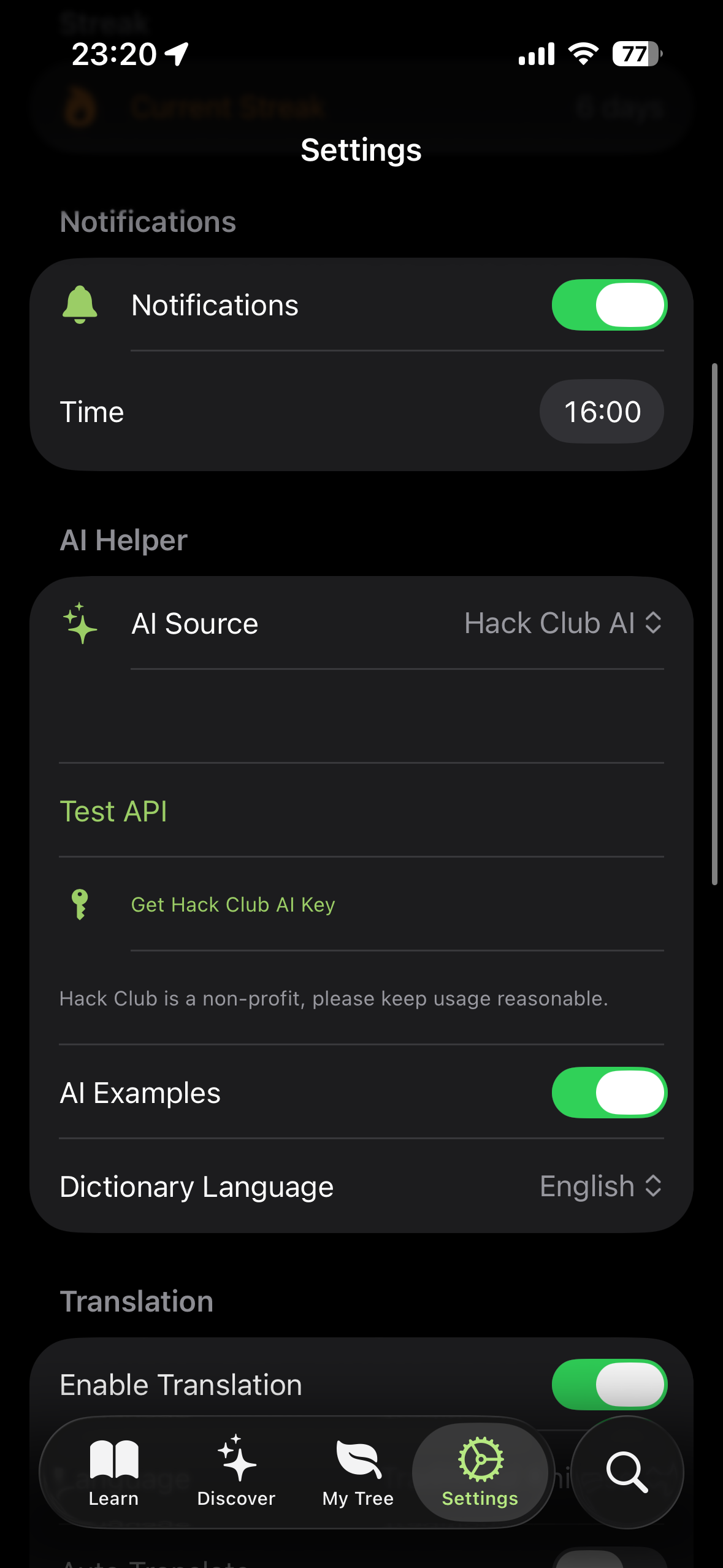The image size is (723, 1568).
Task: Open search with the magnifier button
Action: coord(627,1472)
